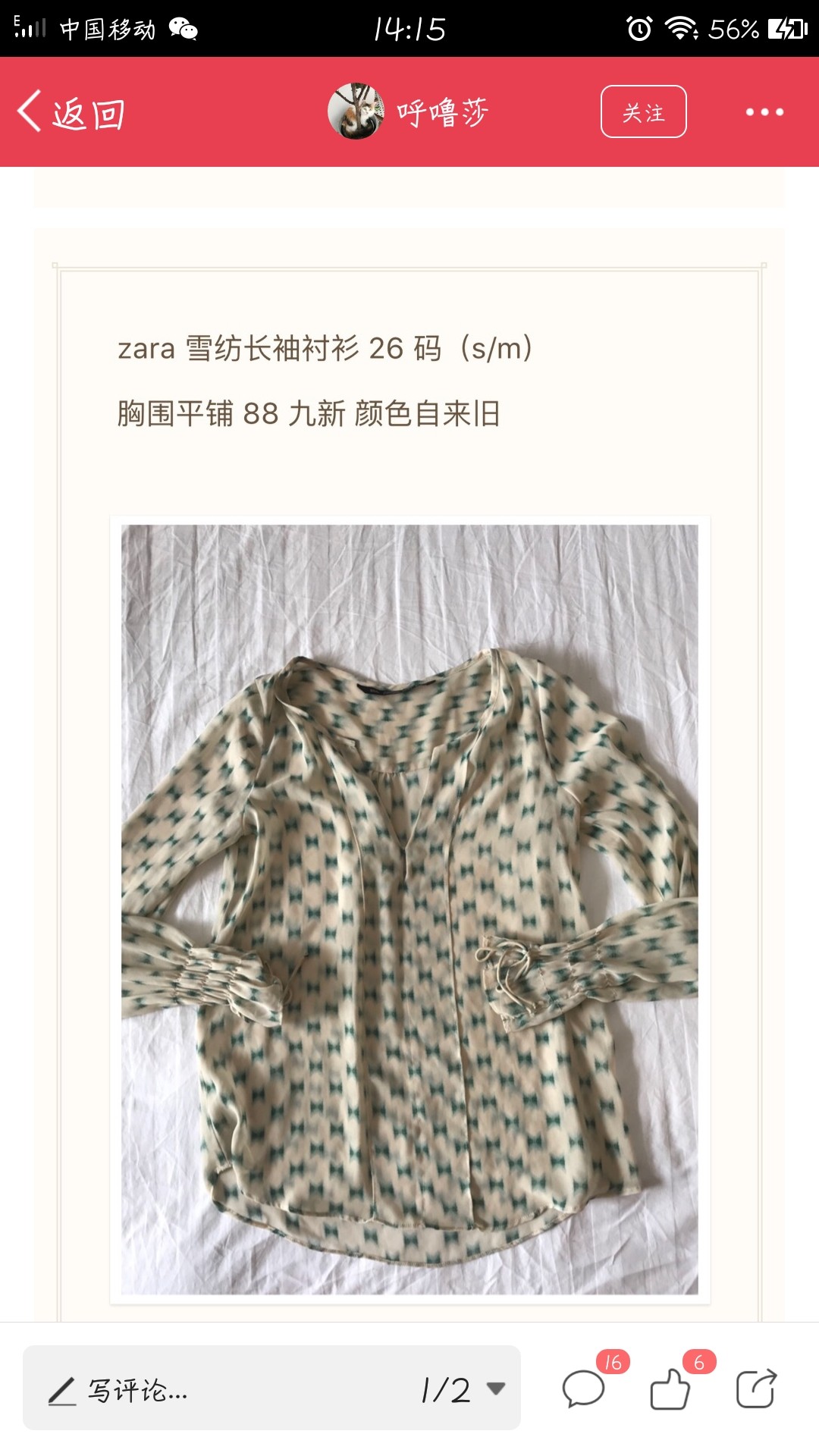Open 呼噜莎's profile avatar
This screenshot has width=819, height=1456.
pos(356,111)
